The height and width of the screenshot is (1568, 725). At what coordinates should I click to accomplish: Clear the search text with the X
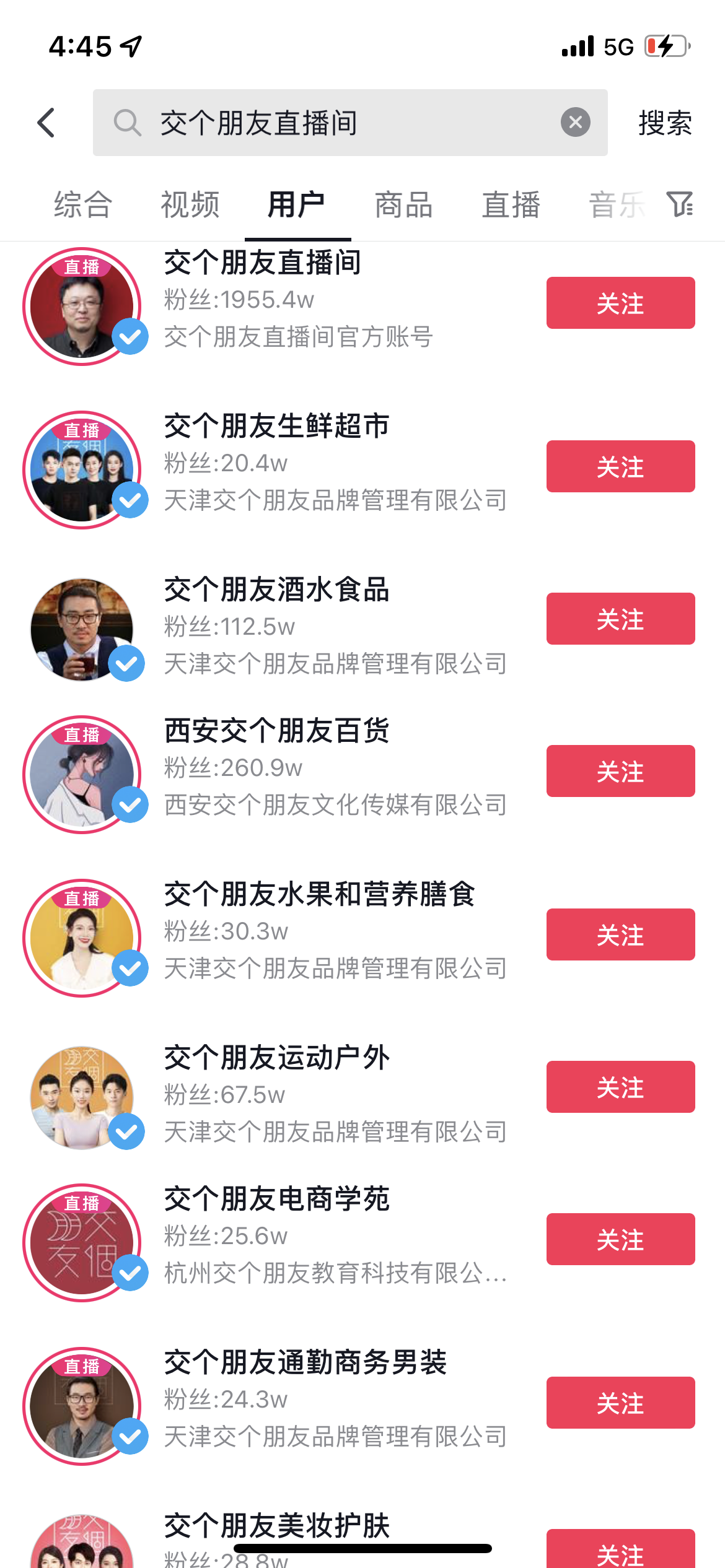coord(575,123)
